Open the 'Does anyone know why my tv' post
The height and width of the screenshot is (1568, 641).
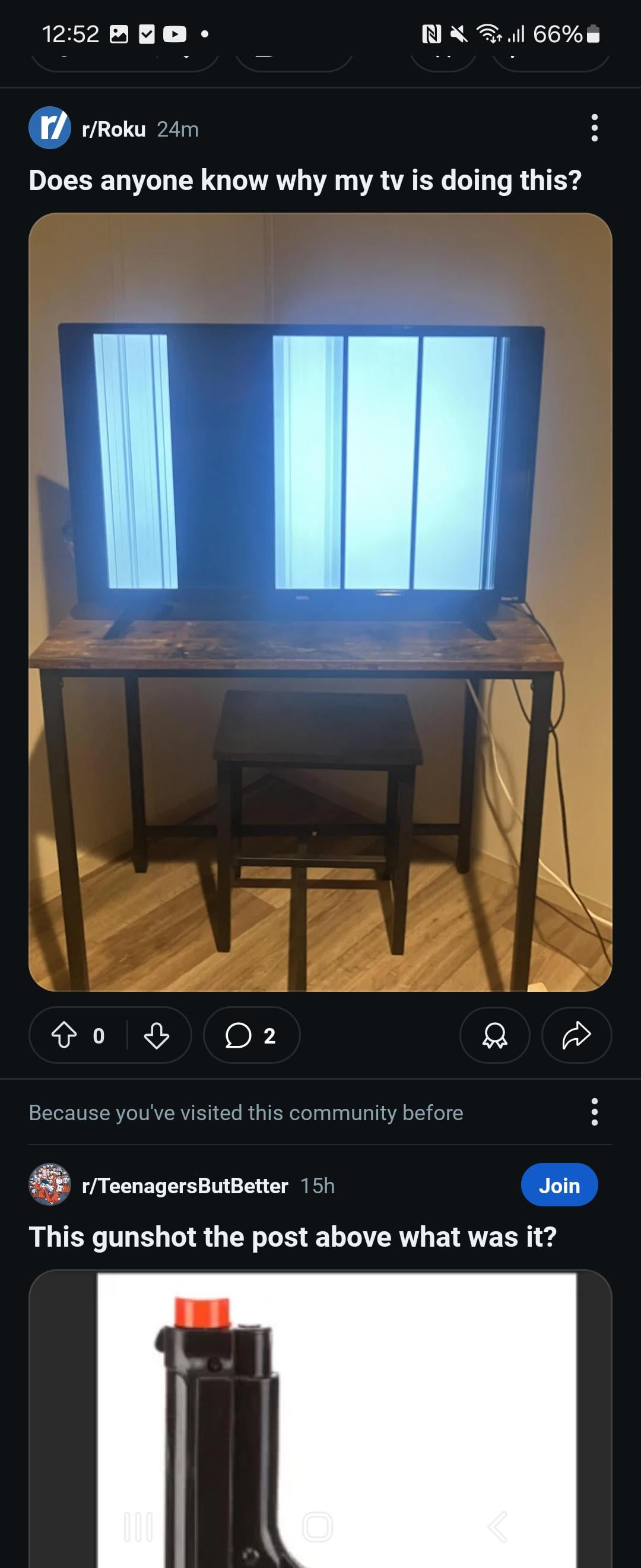[304, 181]
